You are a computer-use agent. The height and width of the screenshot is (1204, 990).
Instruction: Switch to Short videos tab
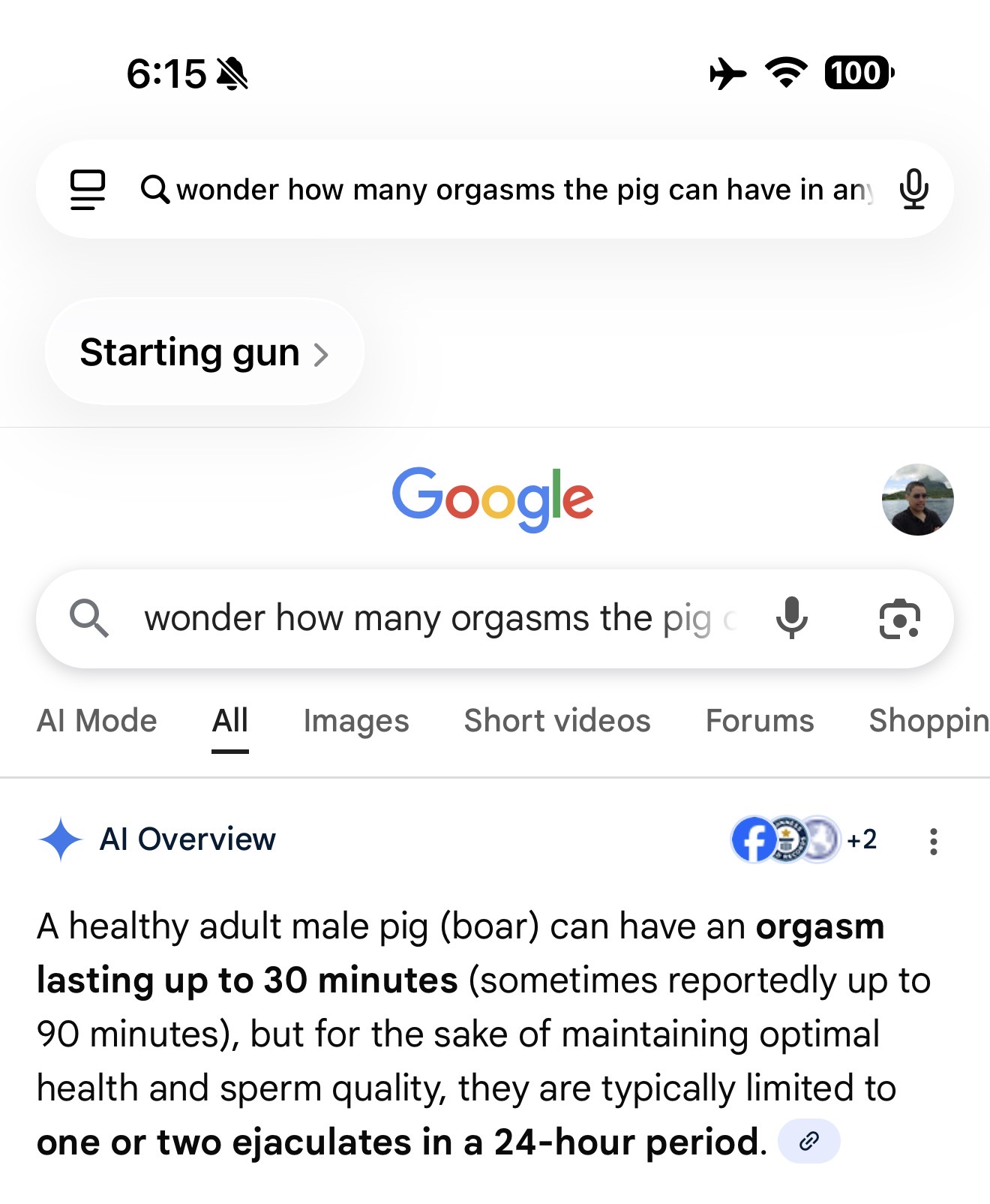tap(557, 721)
